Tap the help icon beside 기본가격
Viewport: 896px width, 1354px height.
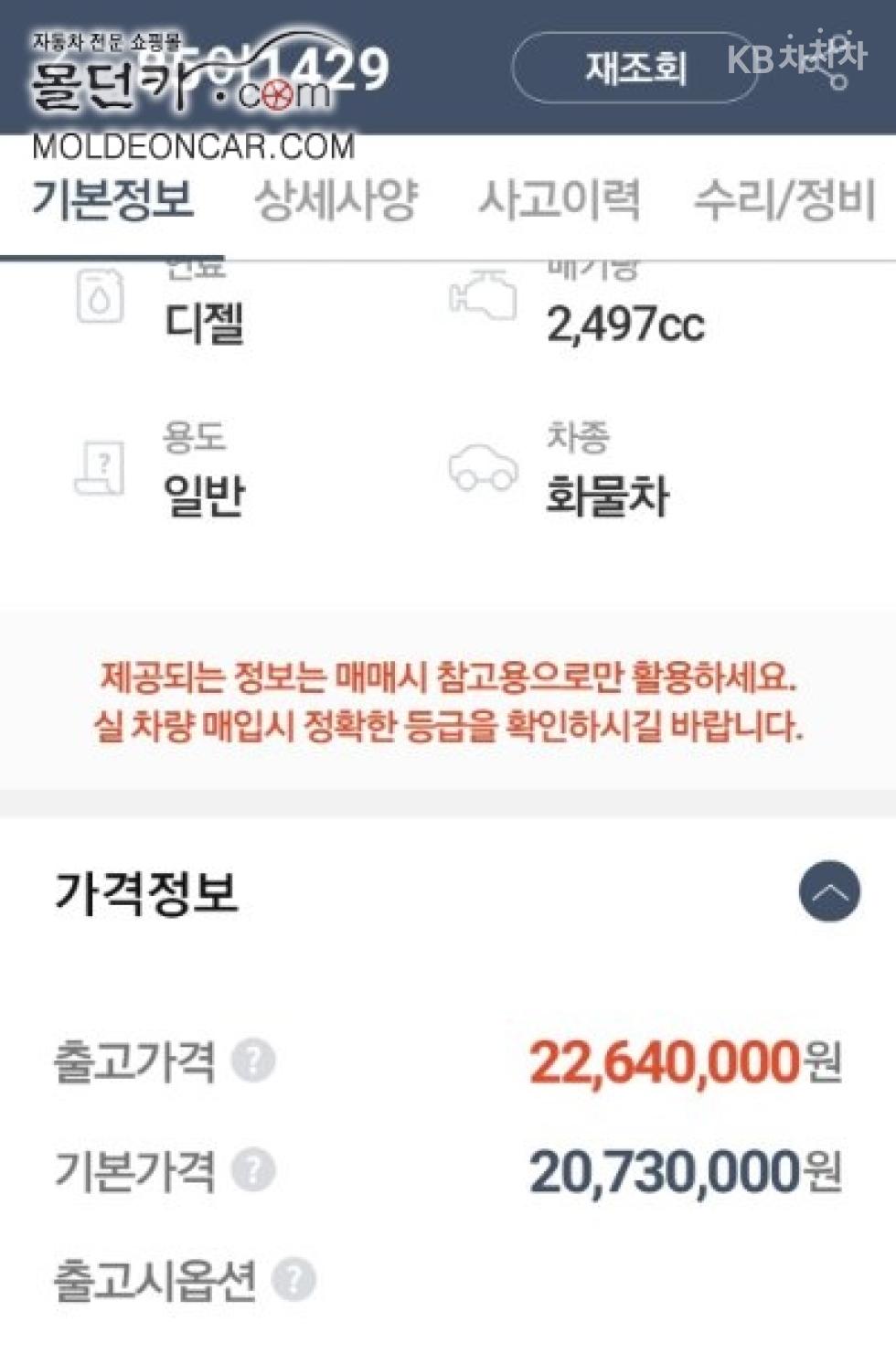click(x=253, y=1170)
